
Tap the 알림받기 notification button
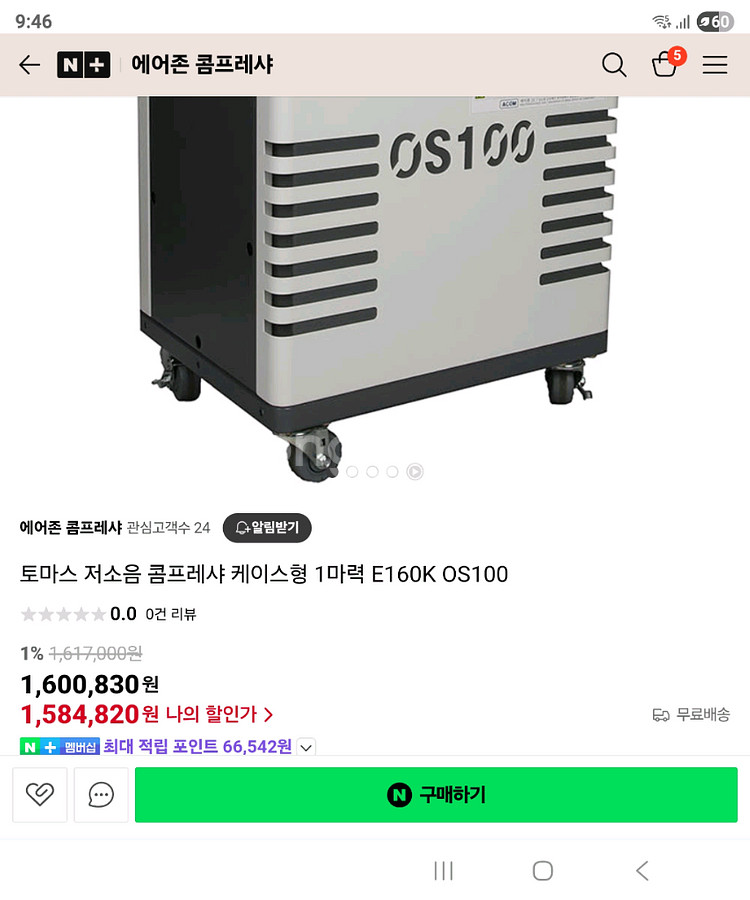(267, 528)
